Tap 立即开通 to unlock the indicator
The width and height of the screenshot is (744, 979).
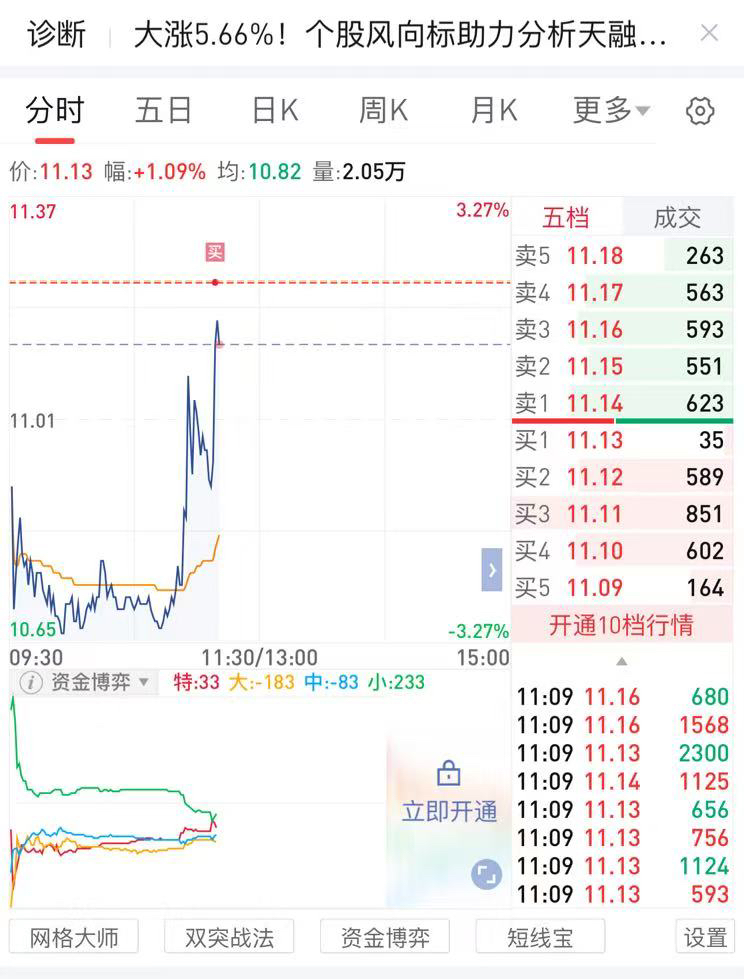(449, 791)
